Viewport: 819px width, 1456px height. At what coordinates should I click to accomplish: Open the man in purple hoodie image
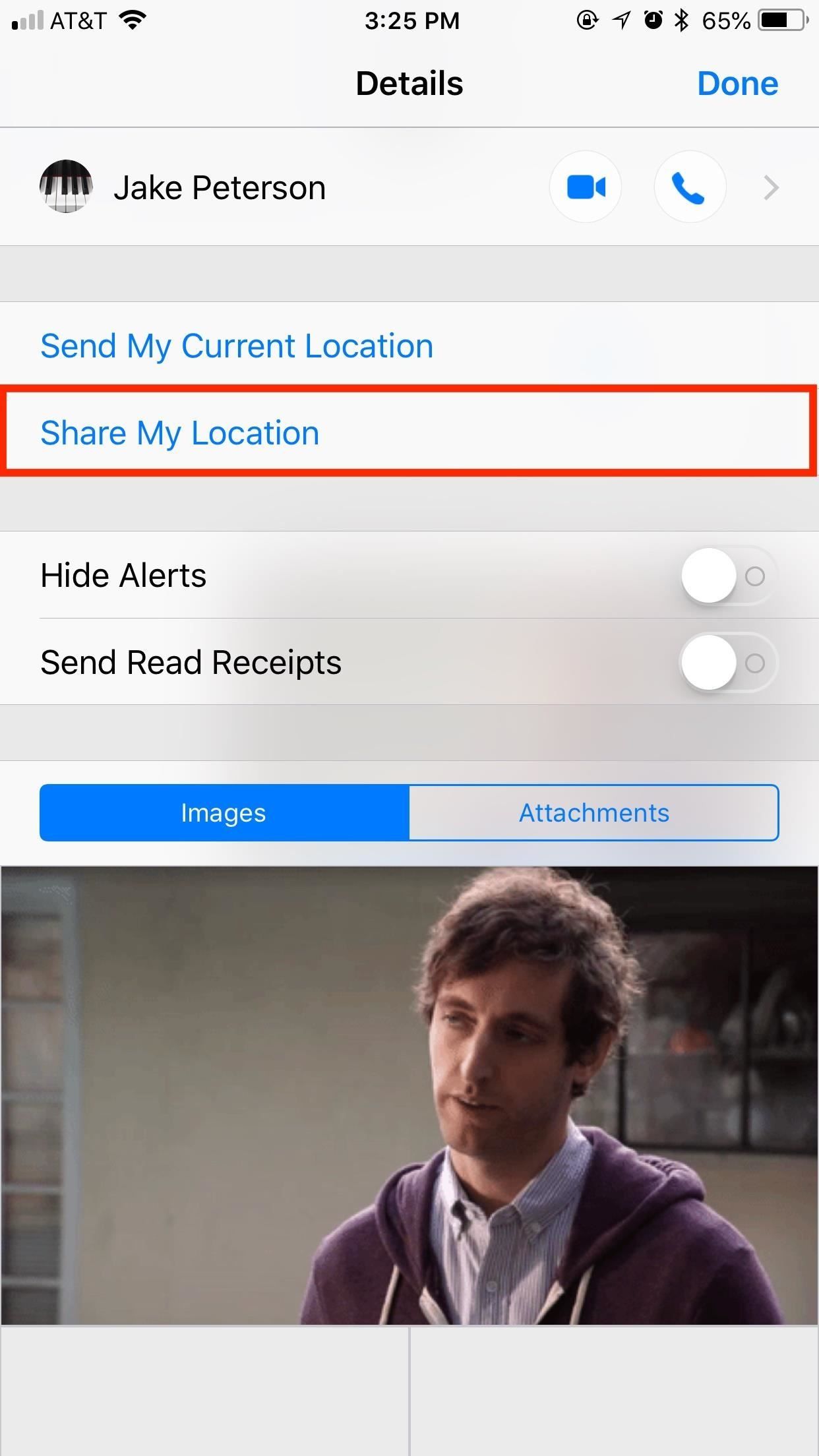pos(409,1095)
